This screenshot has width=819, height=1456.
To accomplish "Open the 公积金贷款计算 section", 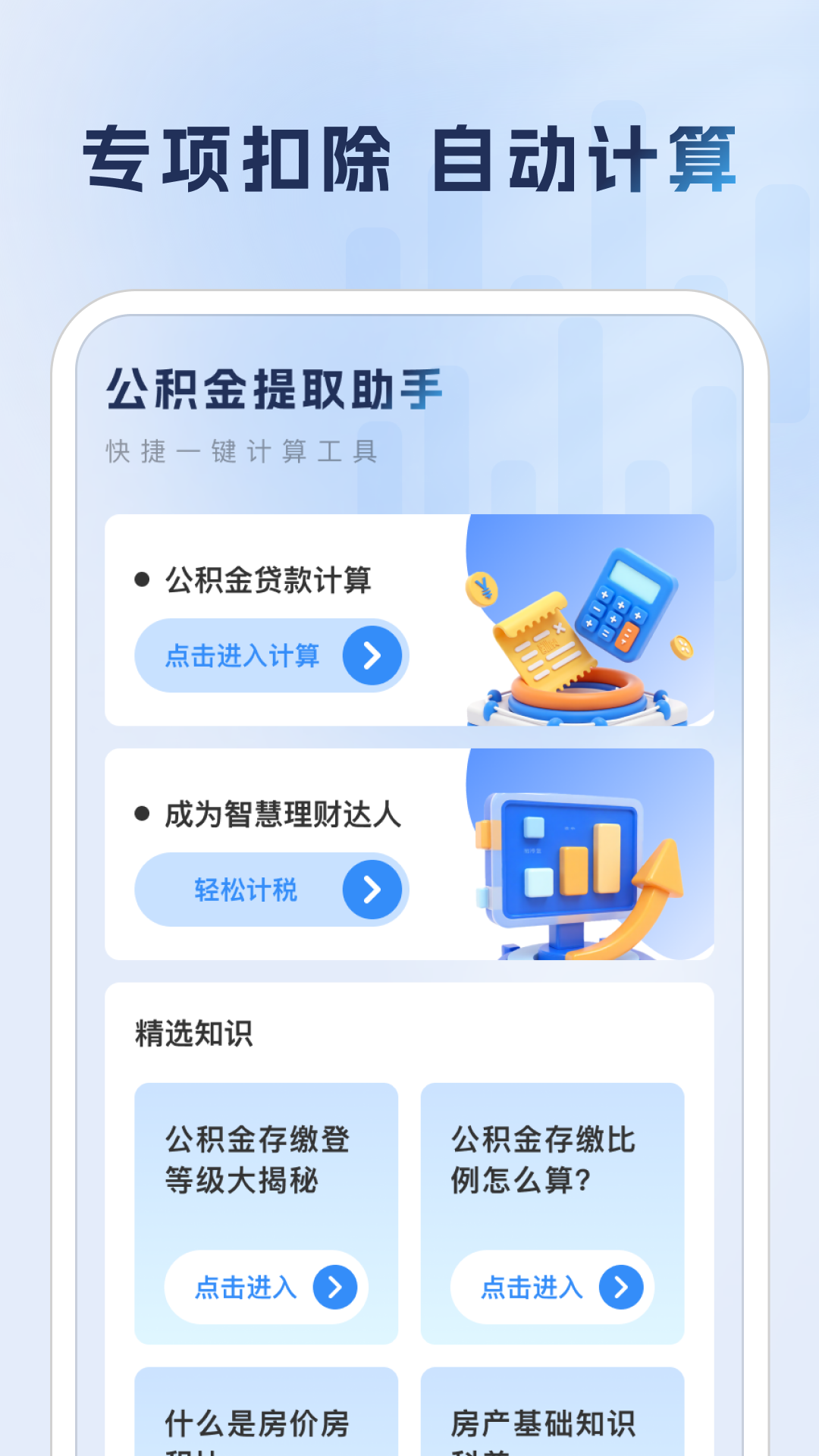I will tap(265, 580).
